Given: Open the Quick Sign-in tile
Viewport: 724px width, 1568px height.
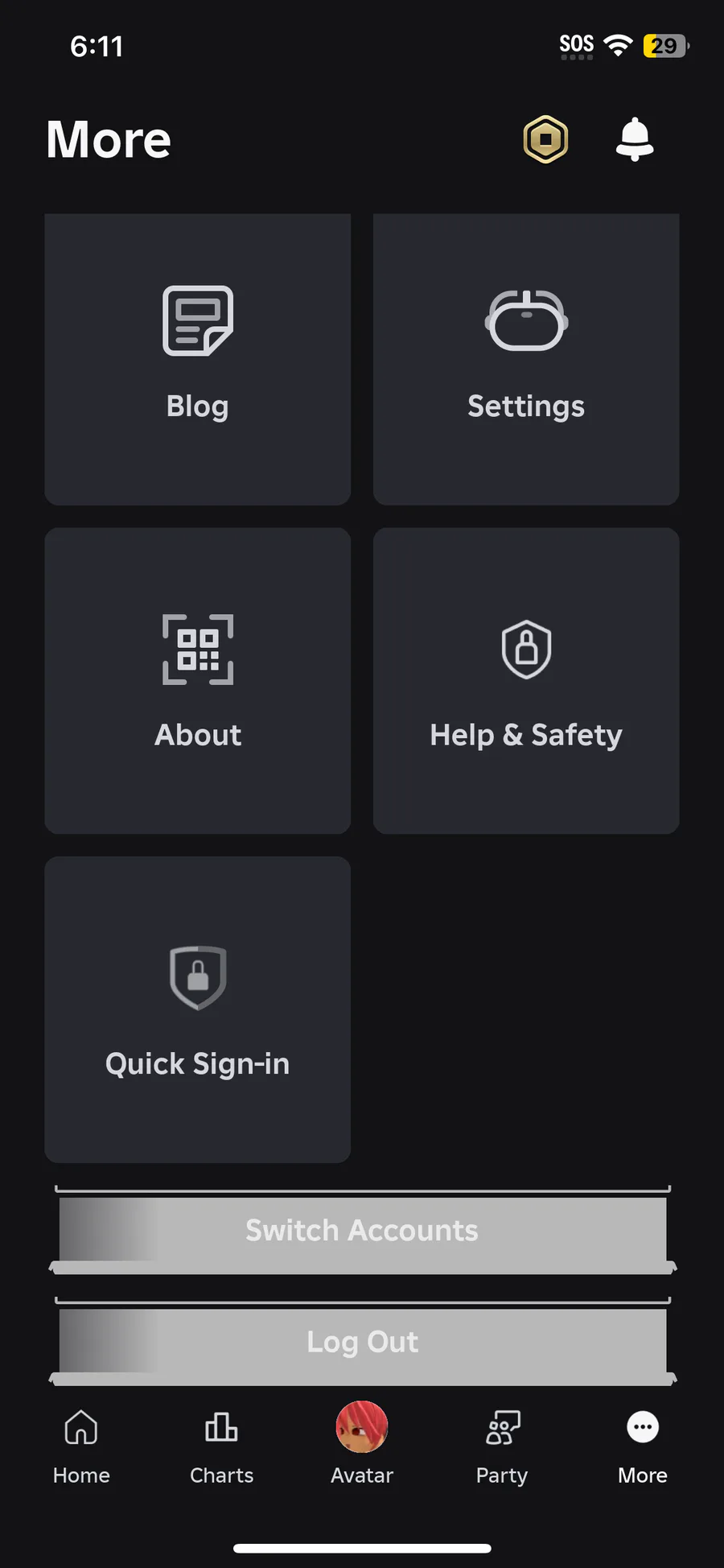Looking at the screenshot, I should click(x=198, y=1009).
